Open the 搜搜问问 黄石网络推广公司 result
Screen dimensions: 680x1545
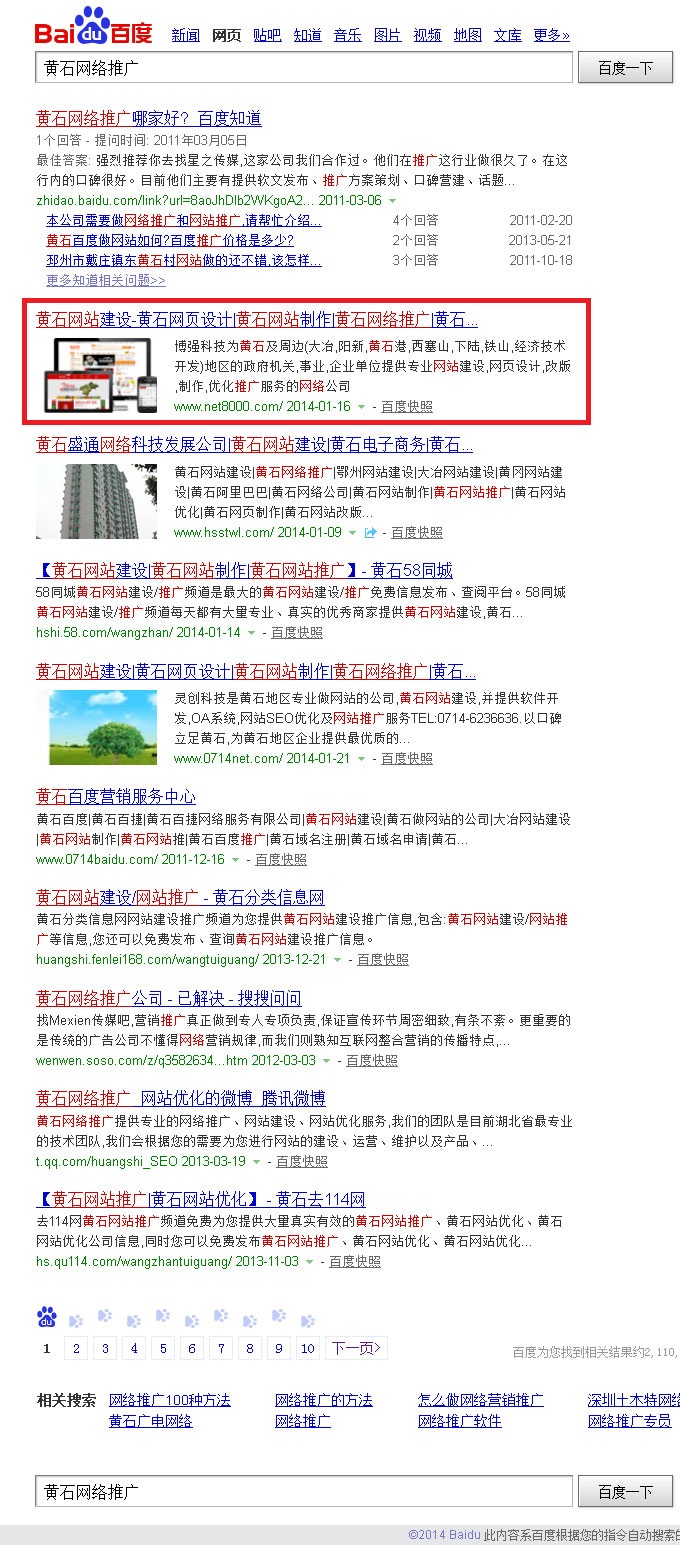click(x=168, y=998)
